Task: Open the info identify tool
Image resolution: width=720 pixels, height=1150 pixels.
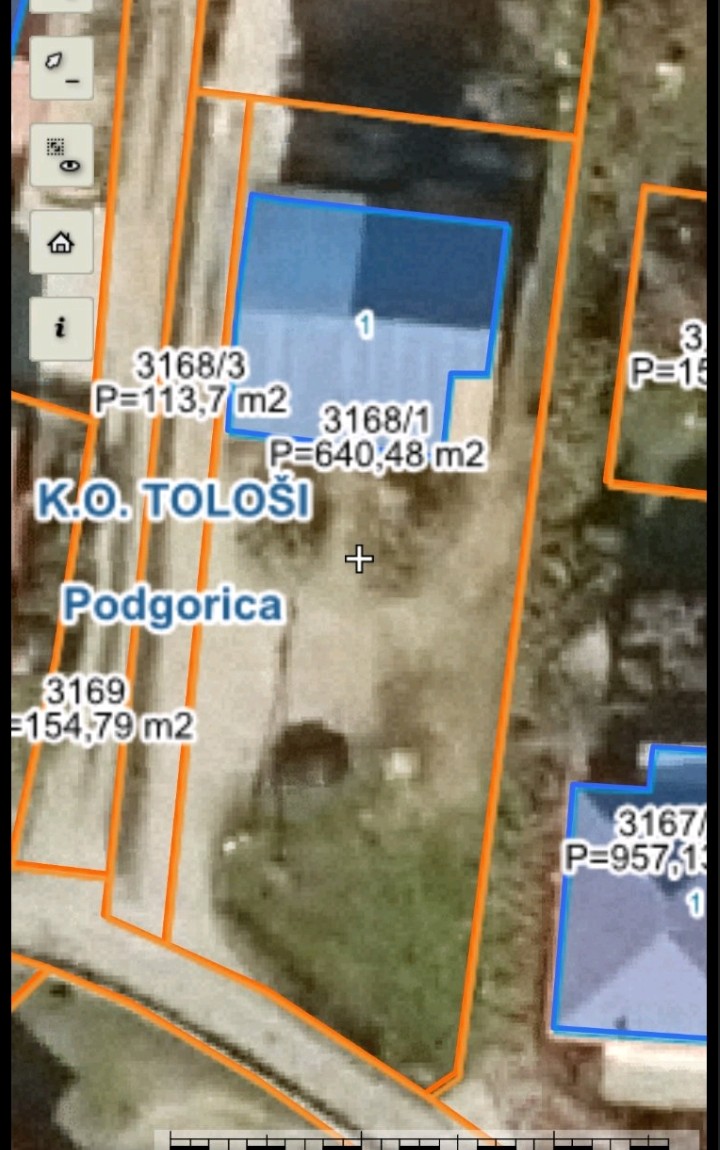Action: coord(61,328)
